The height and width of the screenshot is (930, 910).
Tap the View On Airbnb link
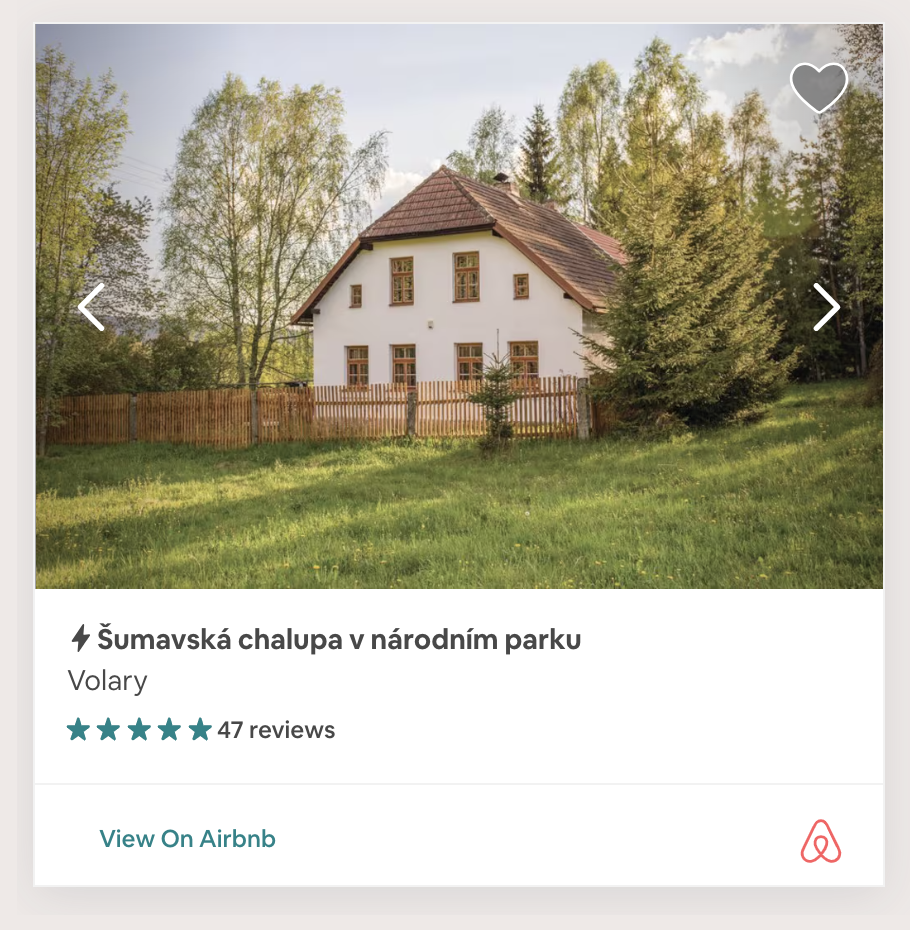click(187, 839)
